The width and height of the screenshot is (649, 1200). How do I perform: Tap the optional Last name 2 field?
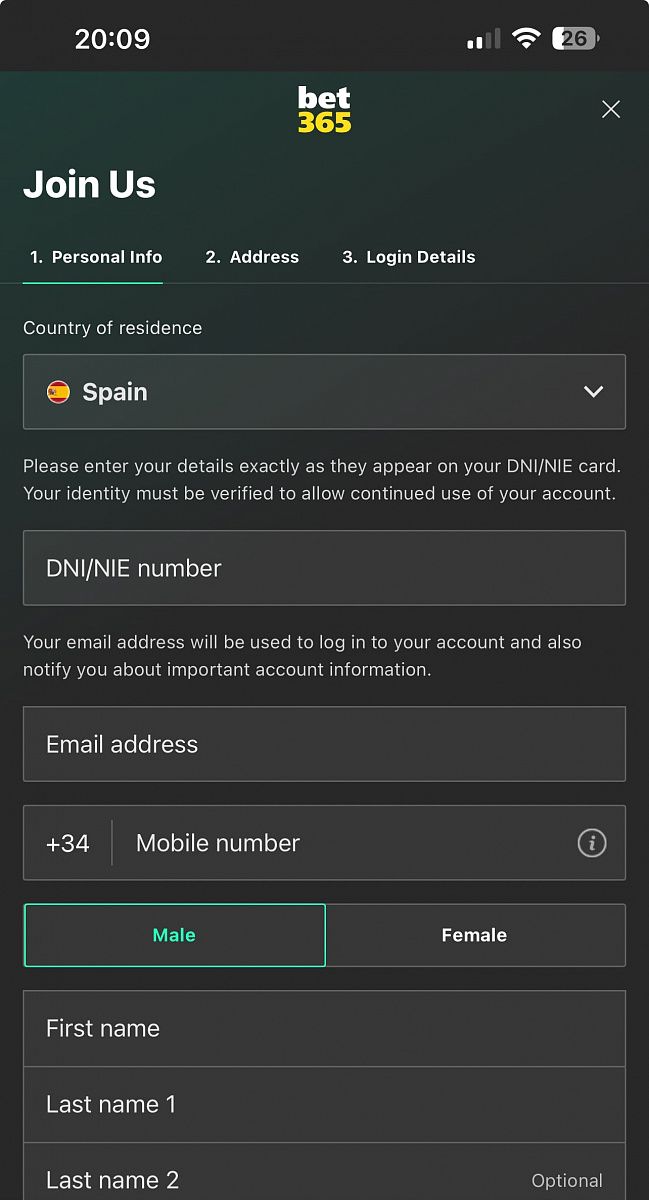point(280,1178)
